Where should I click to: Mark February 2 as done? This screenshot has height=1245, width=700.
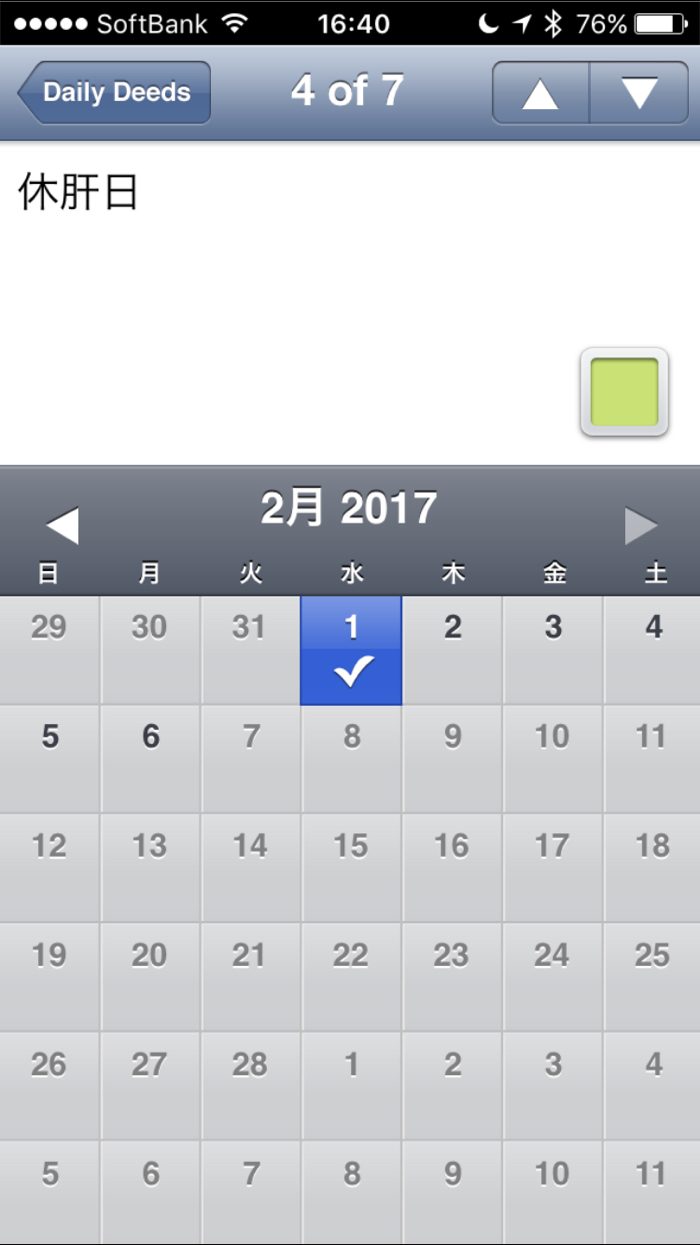pyautogui.click(x=452, y=651)
